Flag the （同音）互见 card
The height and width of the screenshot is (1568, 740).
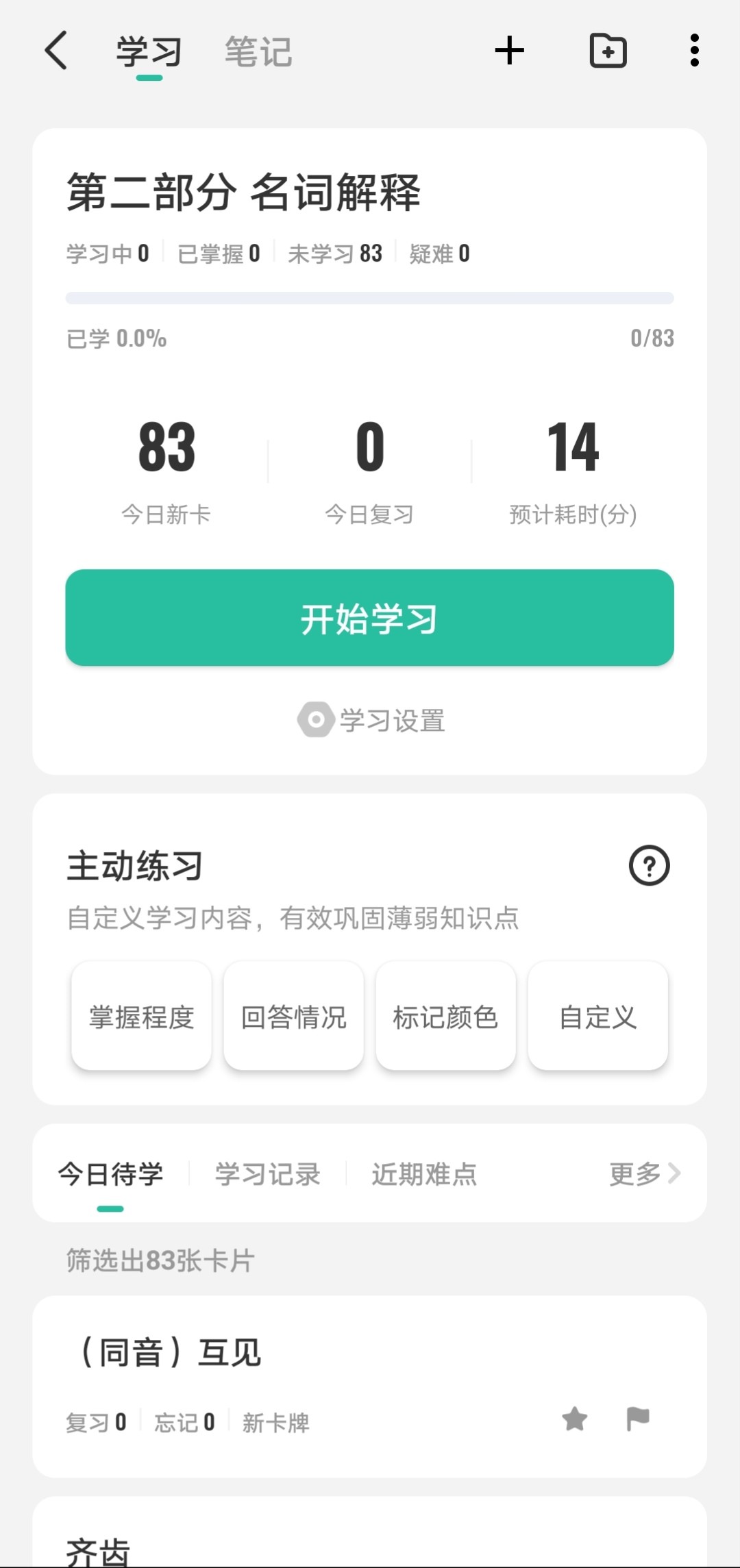coord(638,1419)
